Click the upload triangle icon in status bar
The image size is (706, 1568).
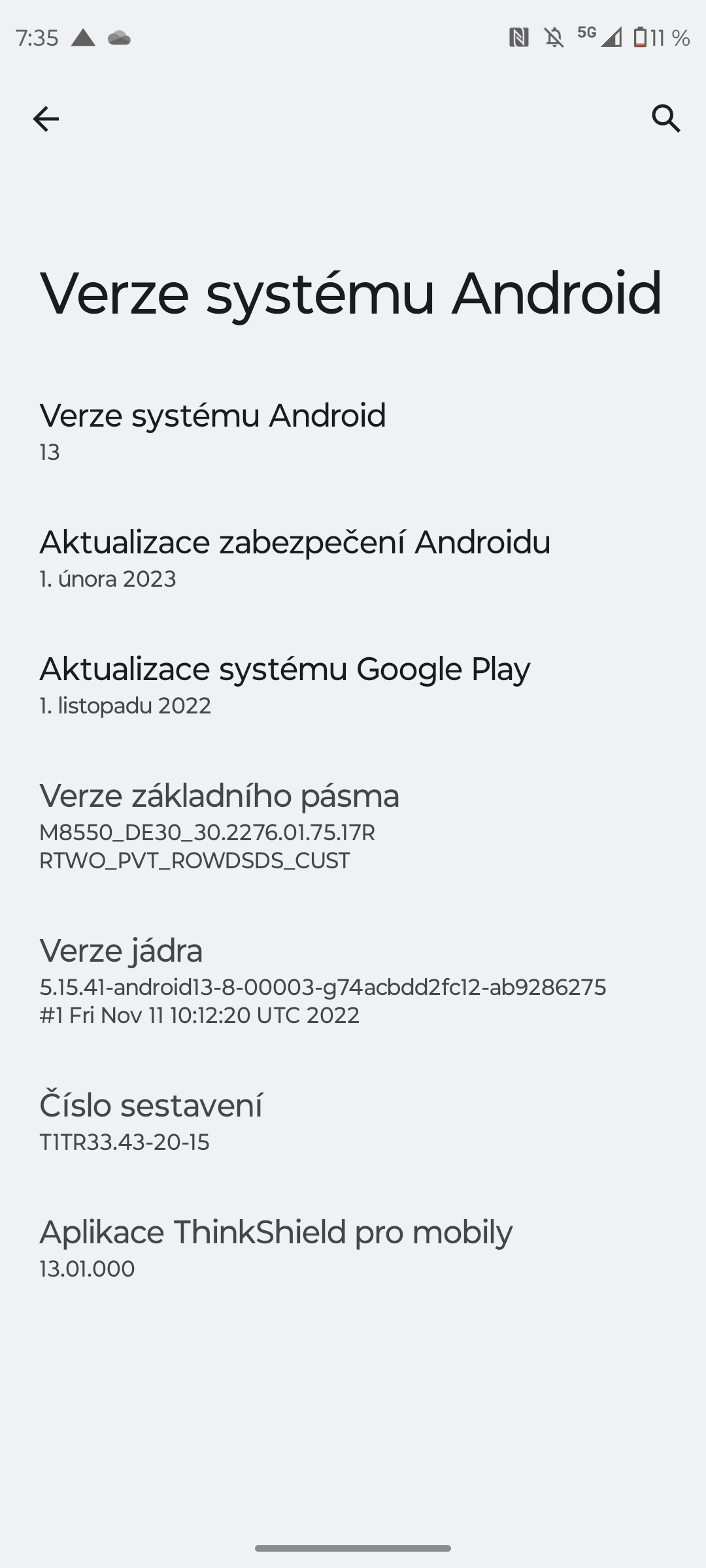point(84,38)
